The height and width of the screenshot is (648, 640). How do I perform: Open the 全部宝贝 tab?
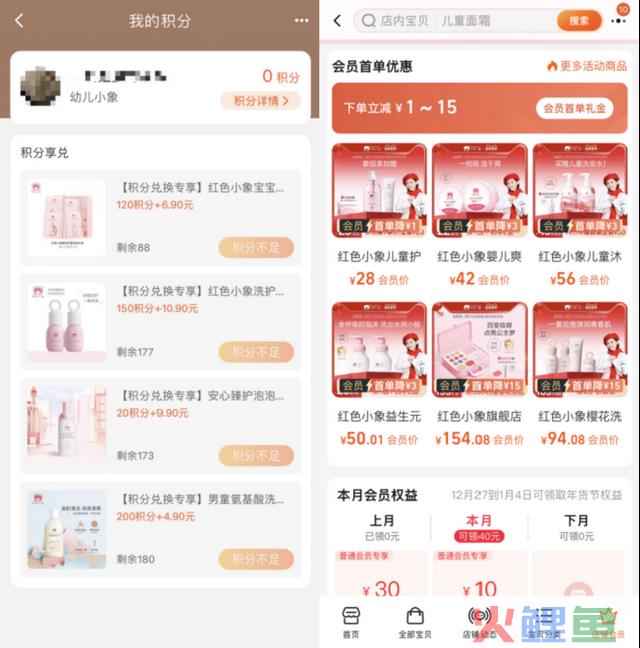(414, 622)
